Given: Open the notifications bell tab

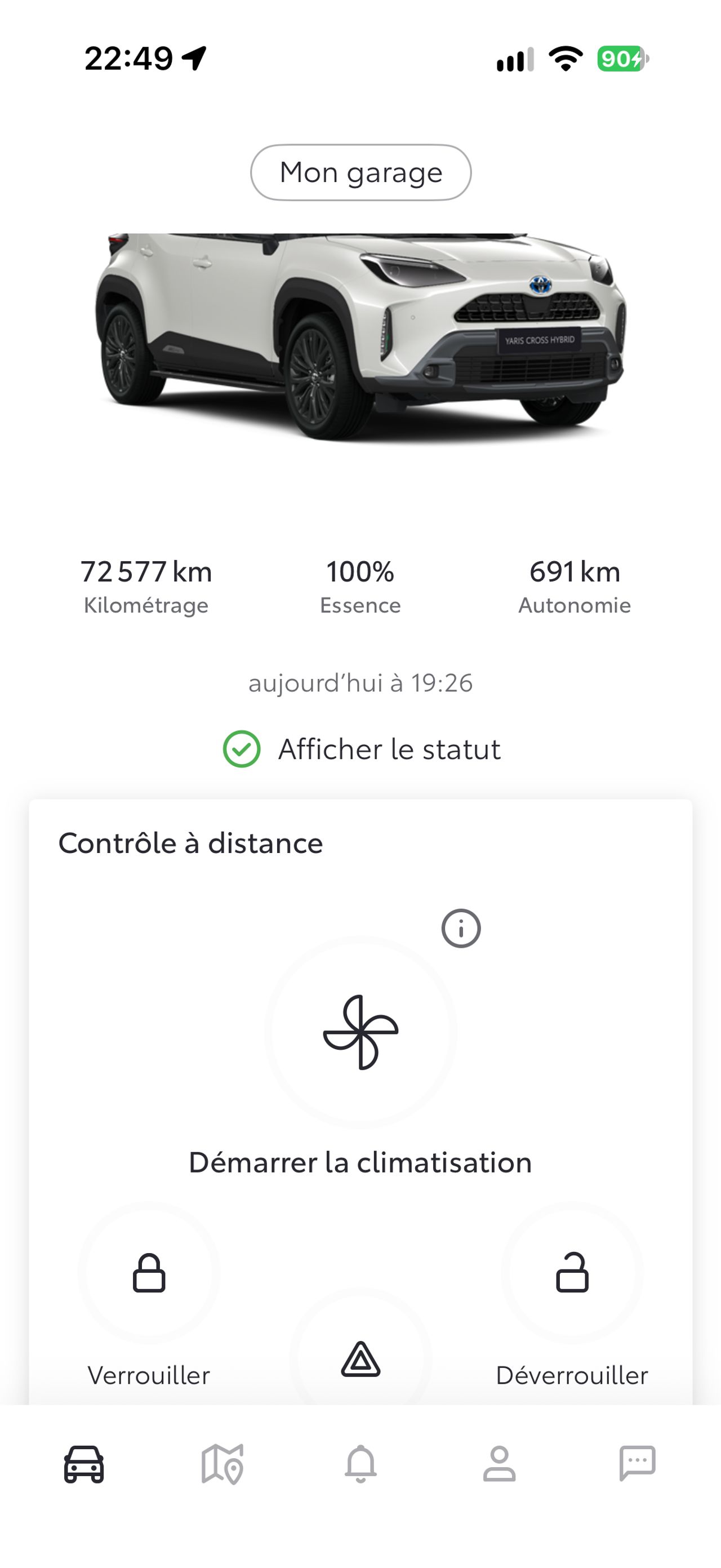Looking at the screenshot, I should 361,1464.
